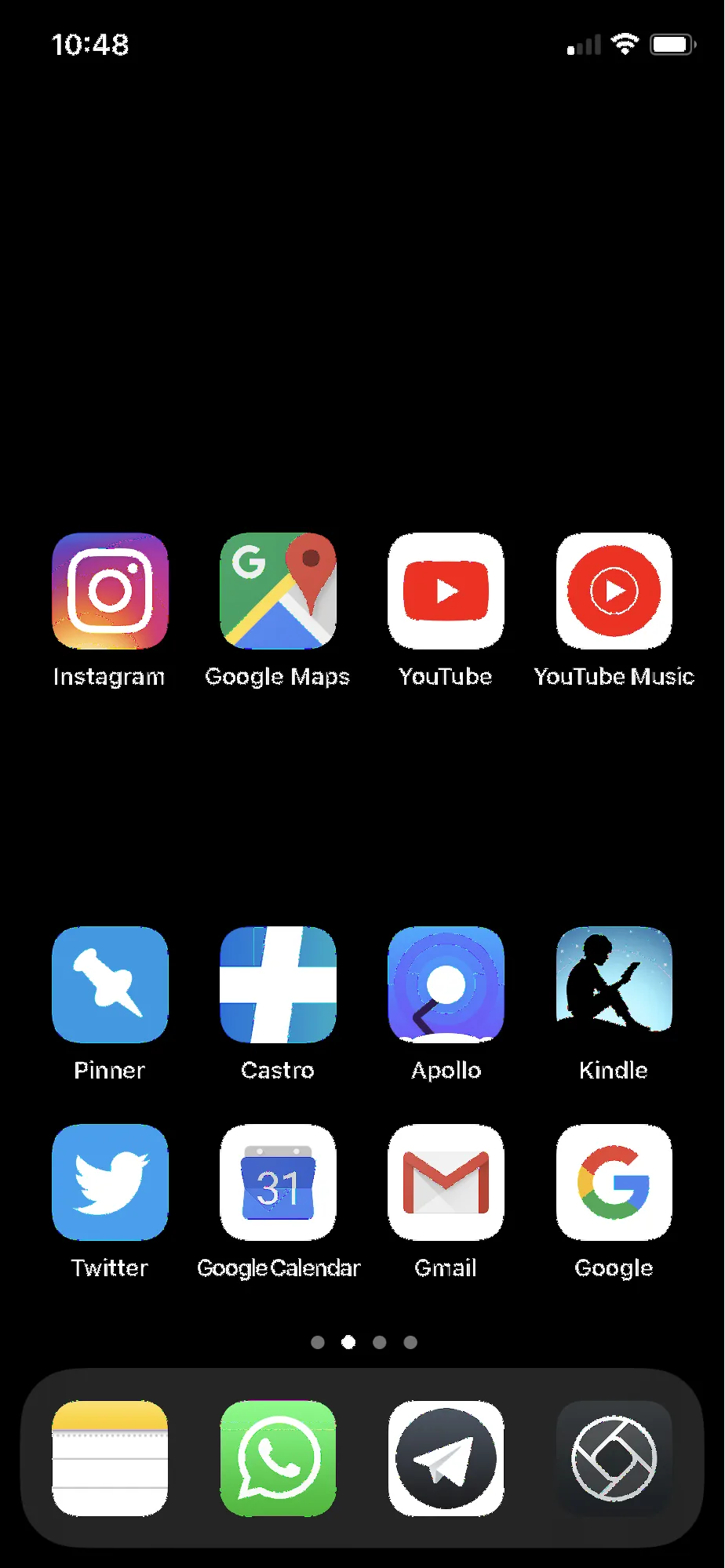The width and height of the screenshot is (725, 1568).
Task: Open the Google app
Action: (x=614, y=1183)
